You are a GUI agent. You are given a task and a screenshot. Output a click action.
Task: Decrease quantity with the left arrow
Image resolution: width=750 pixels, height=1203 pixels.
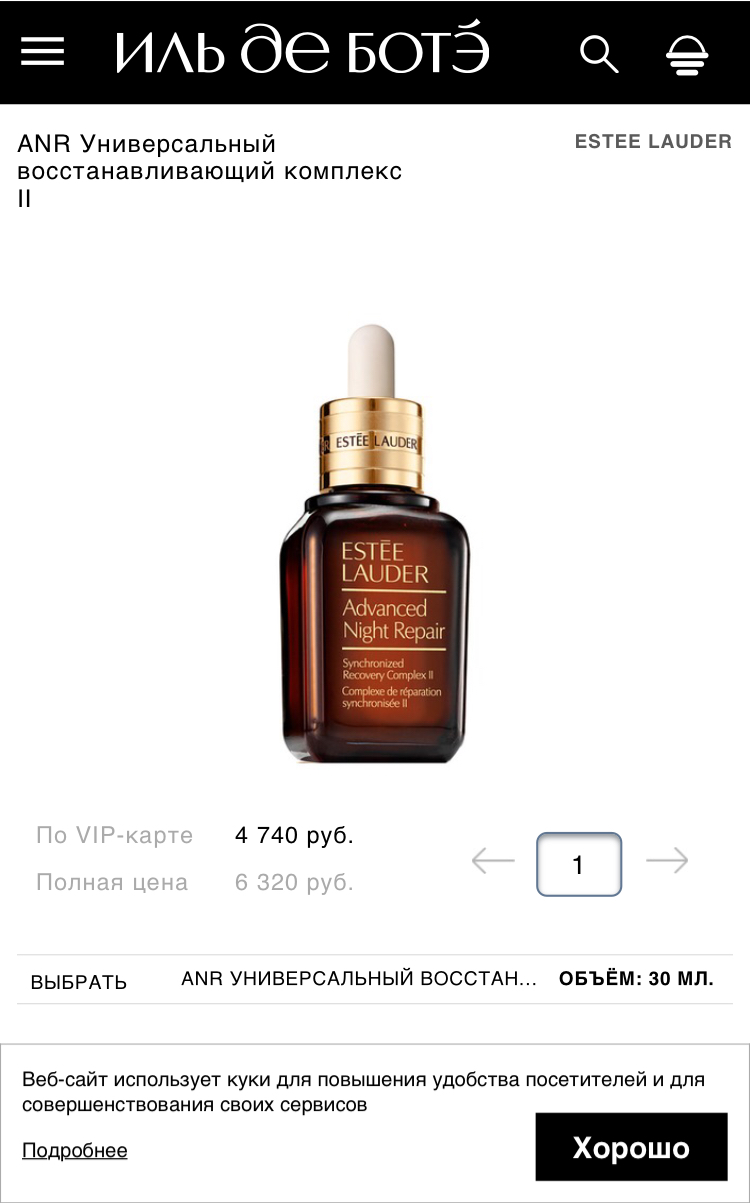point(493,860)
